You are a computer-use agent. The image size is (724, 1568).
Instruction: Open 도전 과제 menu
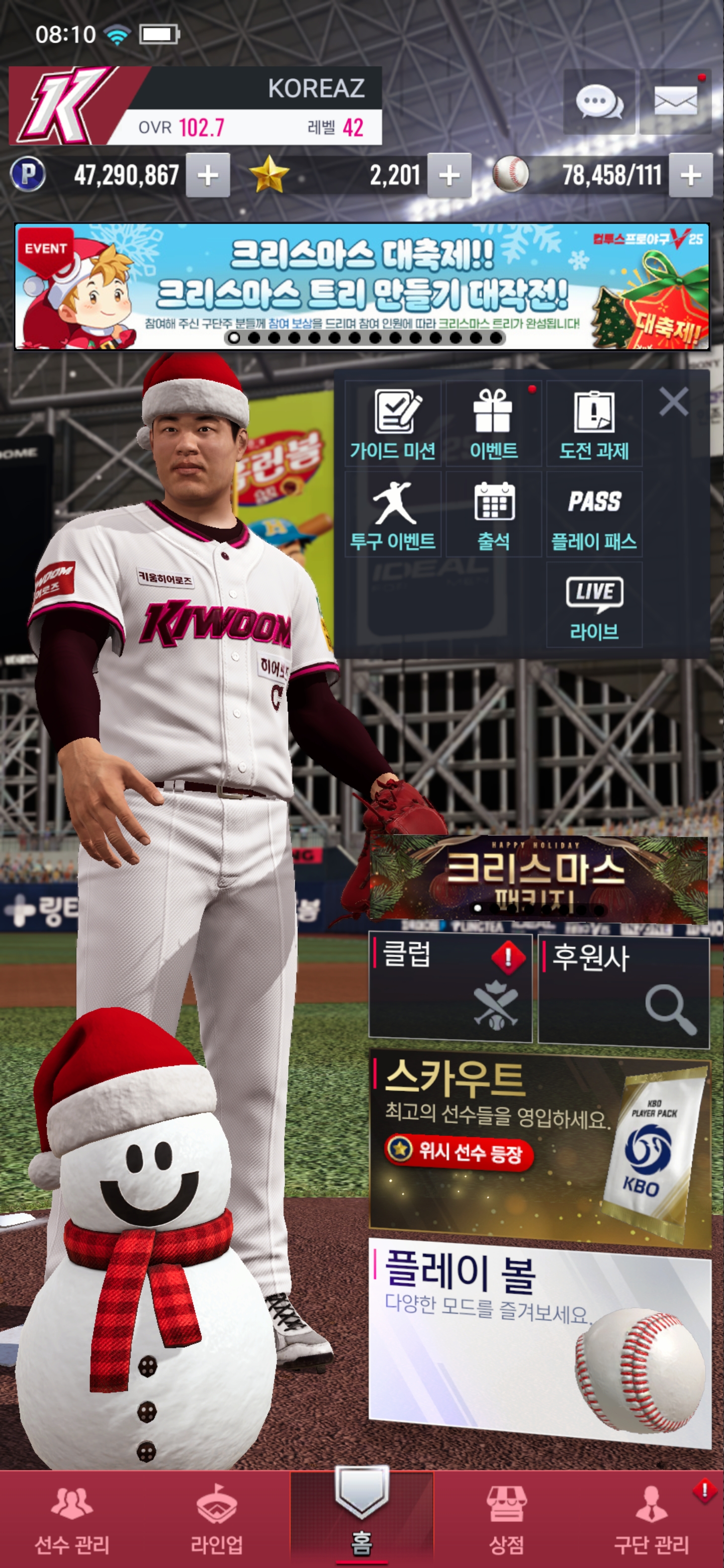594,424
